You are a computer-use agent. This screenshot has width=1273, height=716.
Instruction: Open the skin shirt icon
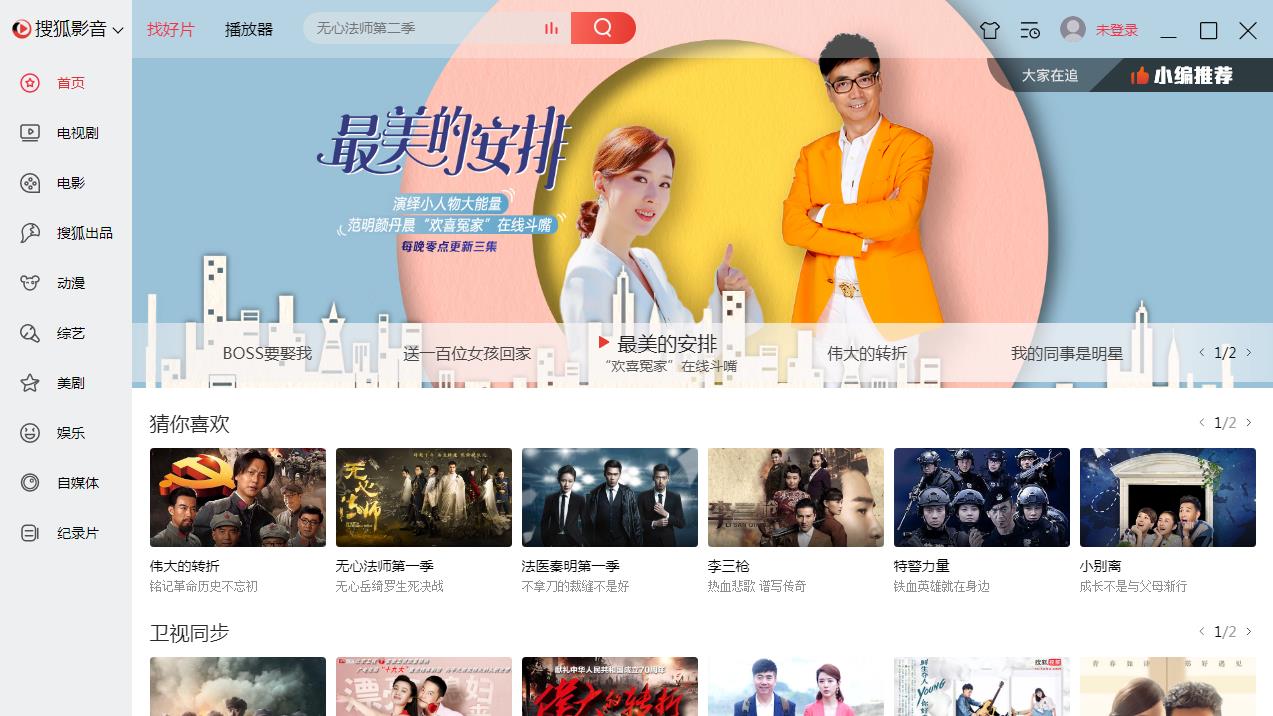click(x=990, y=30)
